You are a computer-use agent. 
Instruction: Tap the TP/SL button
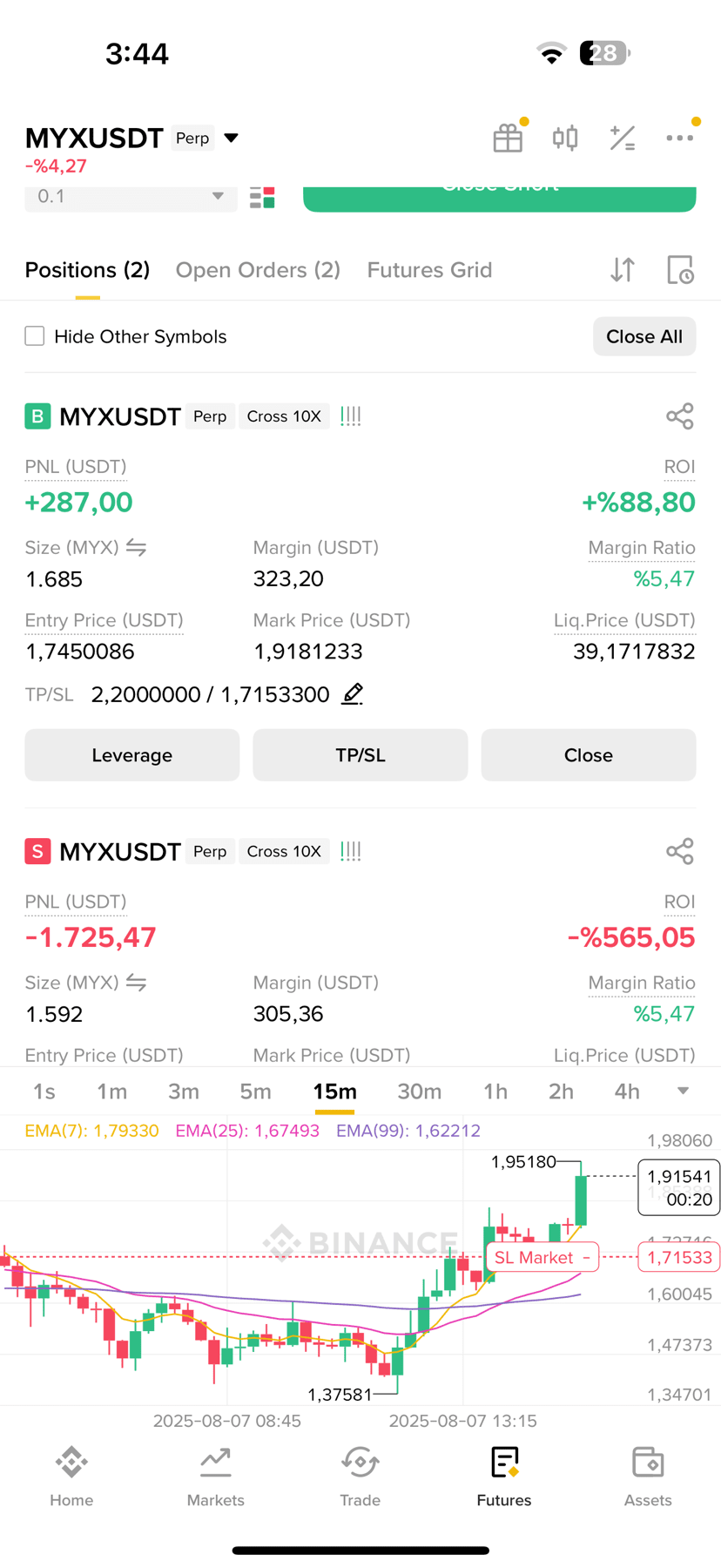coord(360,755)
